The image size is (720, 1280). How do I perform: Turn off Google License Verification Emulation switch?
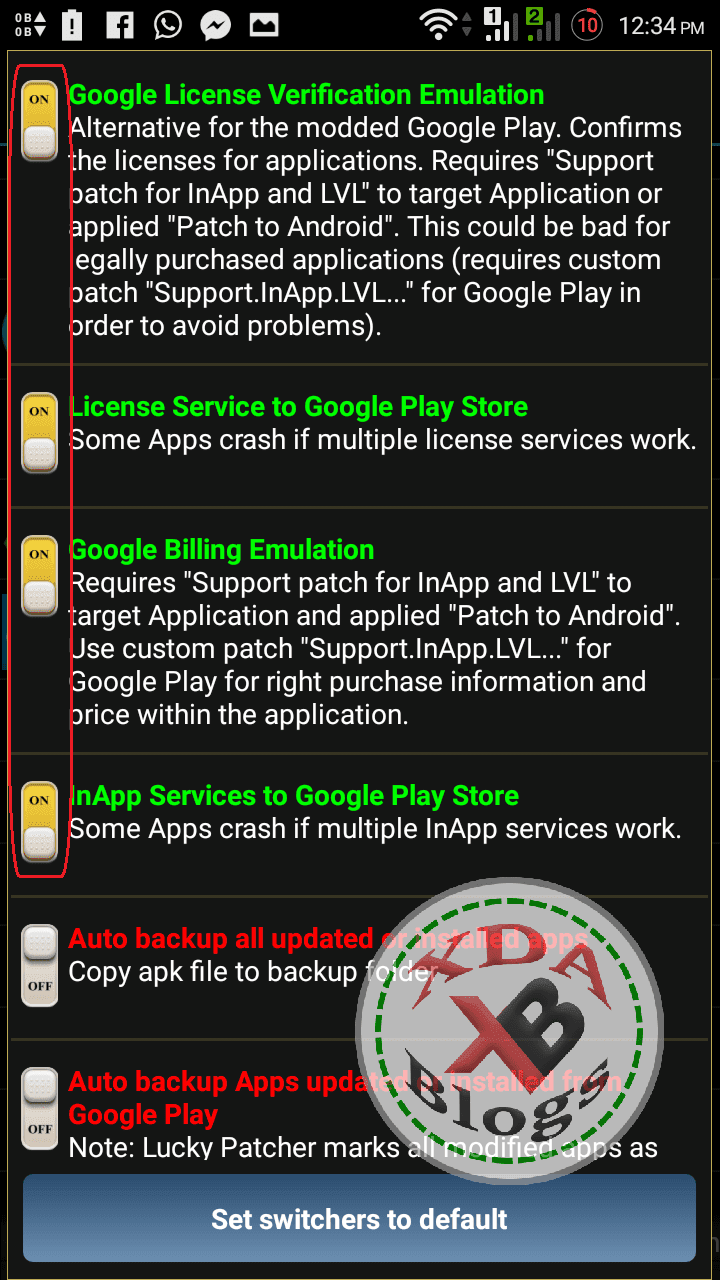[x=39, y=120]
